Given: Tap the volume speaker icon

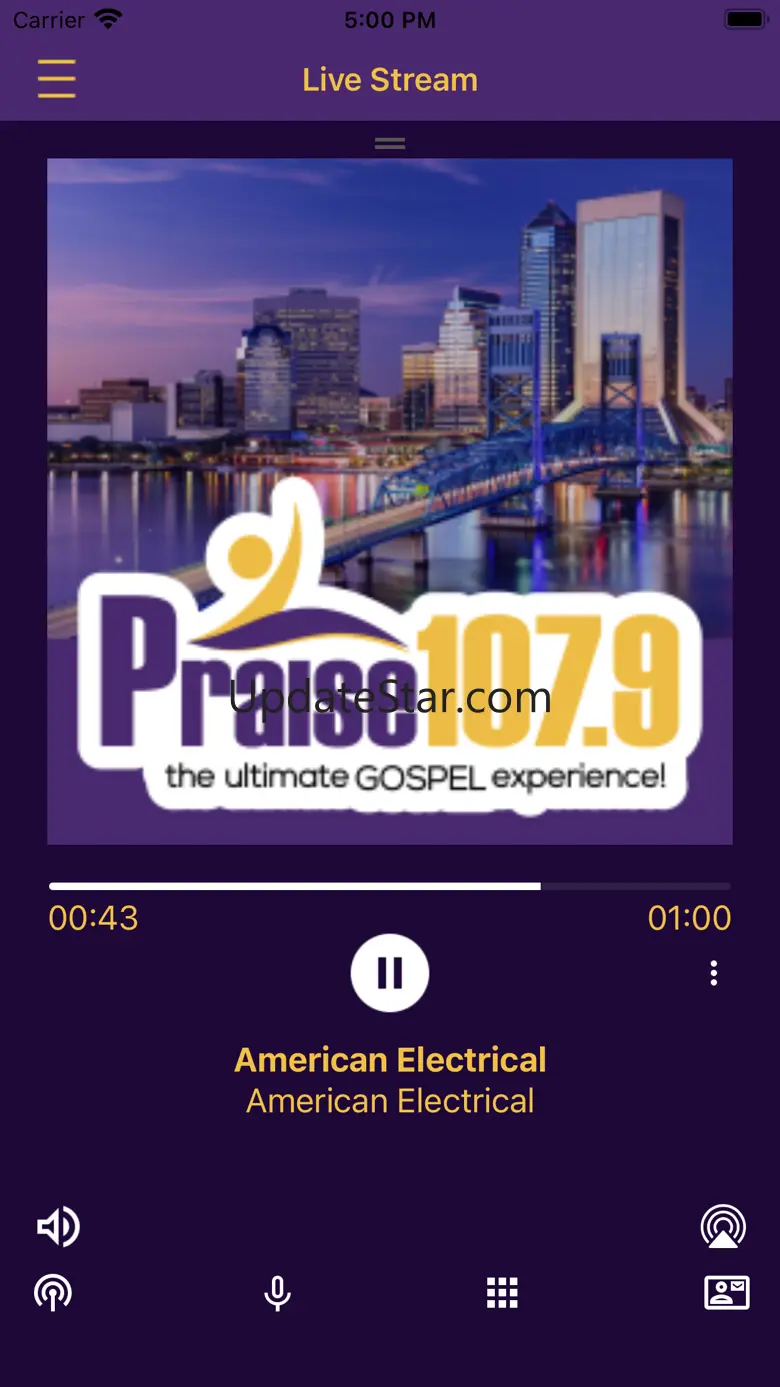Looking at the screenshot, I should 58,1227.
